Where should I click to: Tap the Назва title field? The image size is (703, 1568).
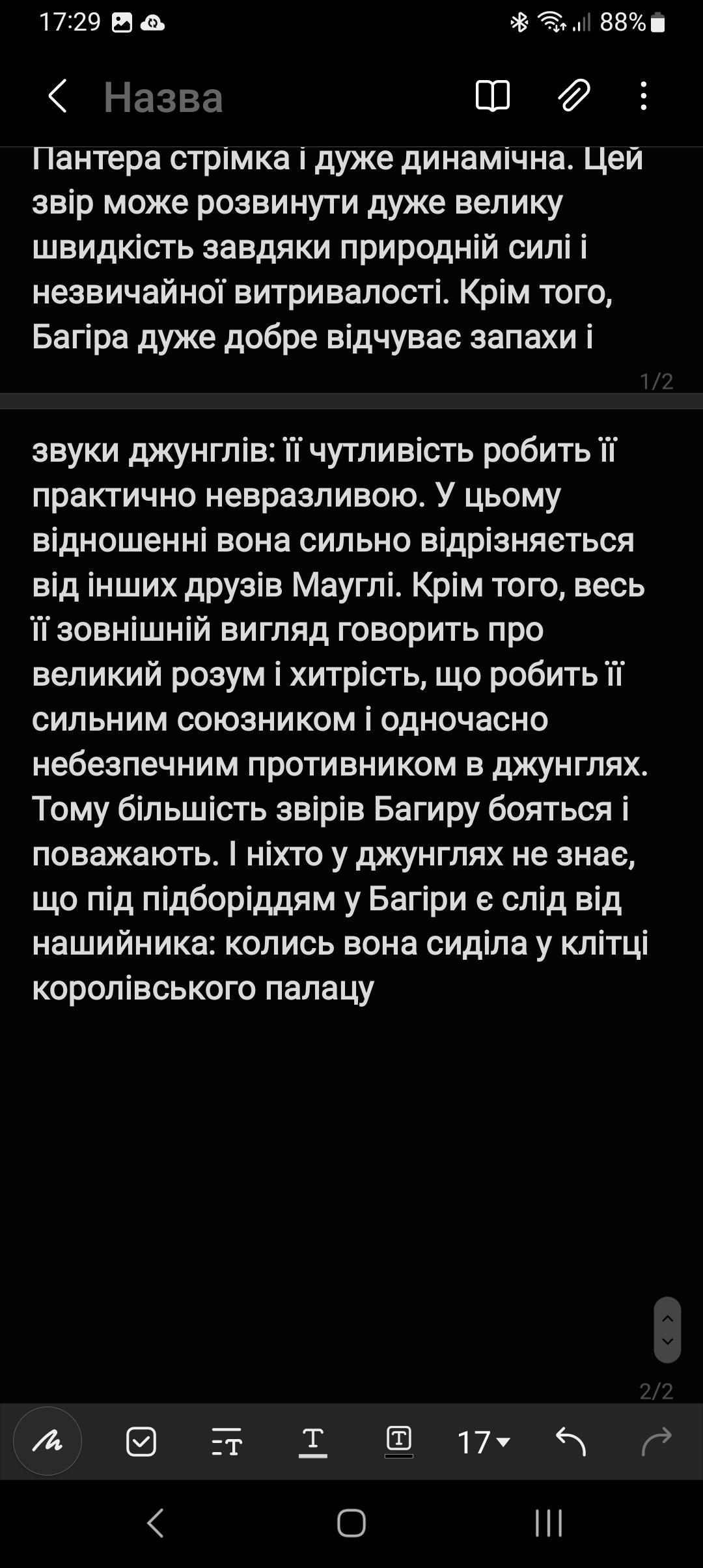pyautogui.click(x=163, y=98)
